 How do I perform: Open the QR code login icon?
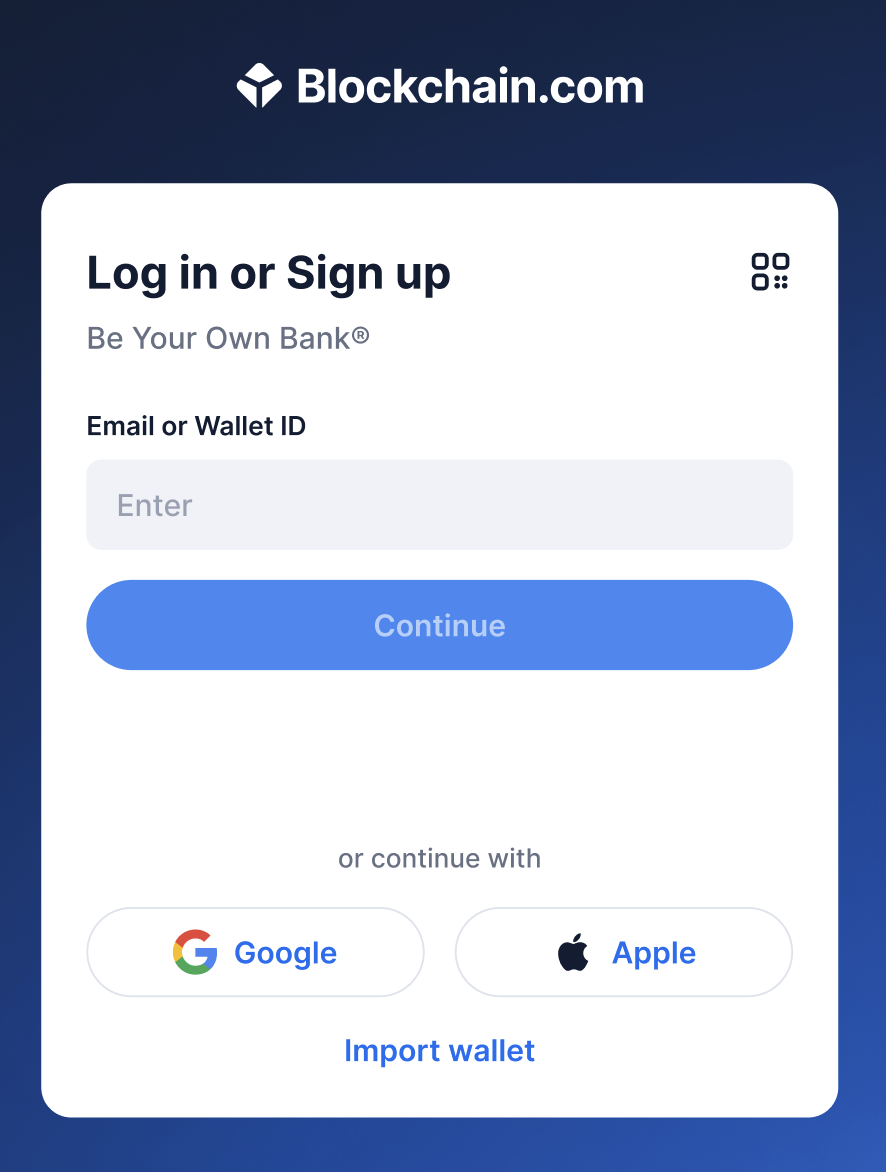click(x=770, y=272)
